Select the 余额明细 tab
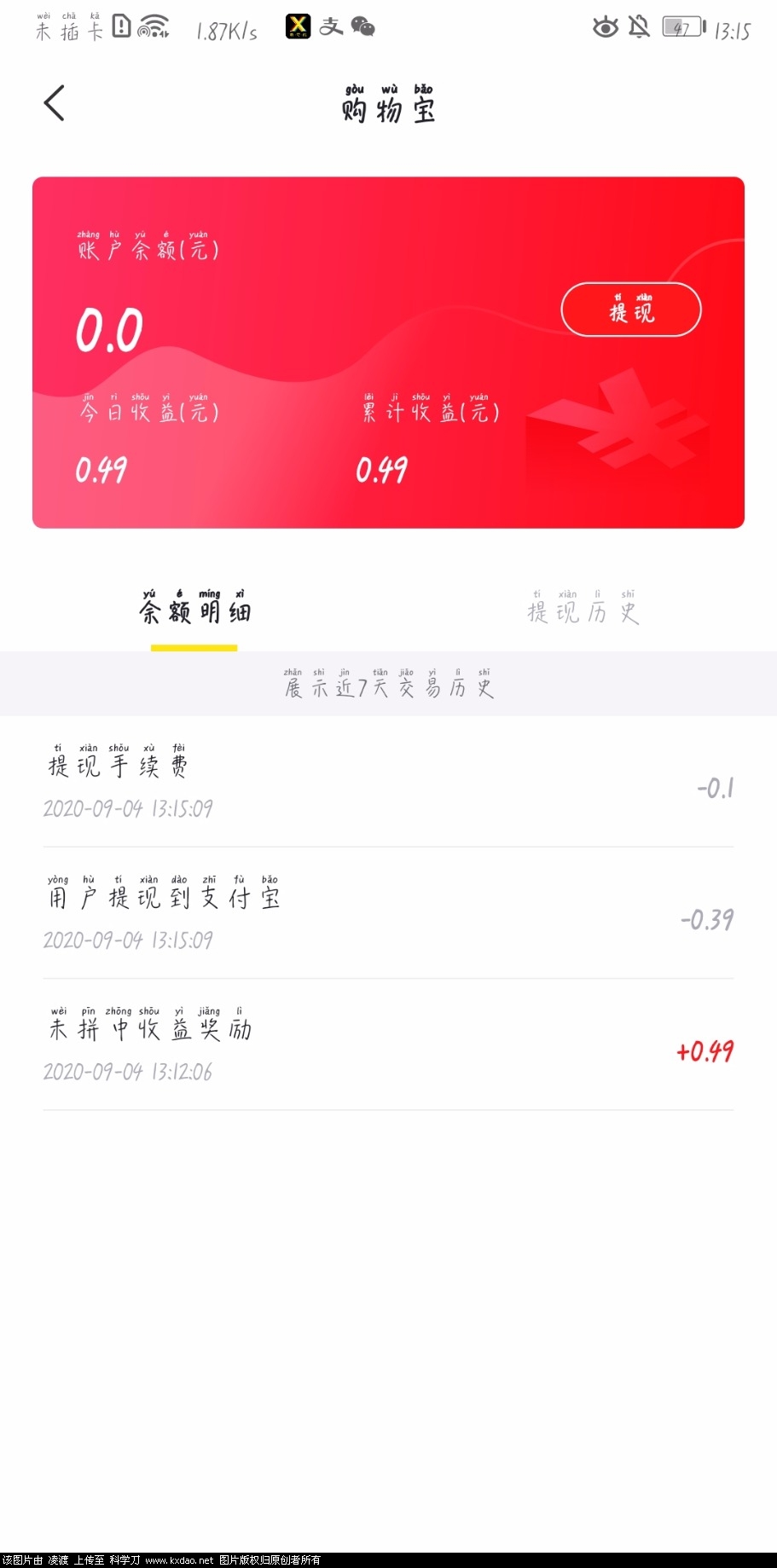 point(194,609)
